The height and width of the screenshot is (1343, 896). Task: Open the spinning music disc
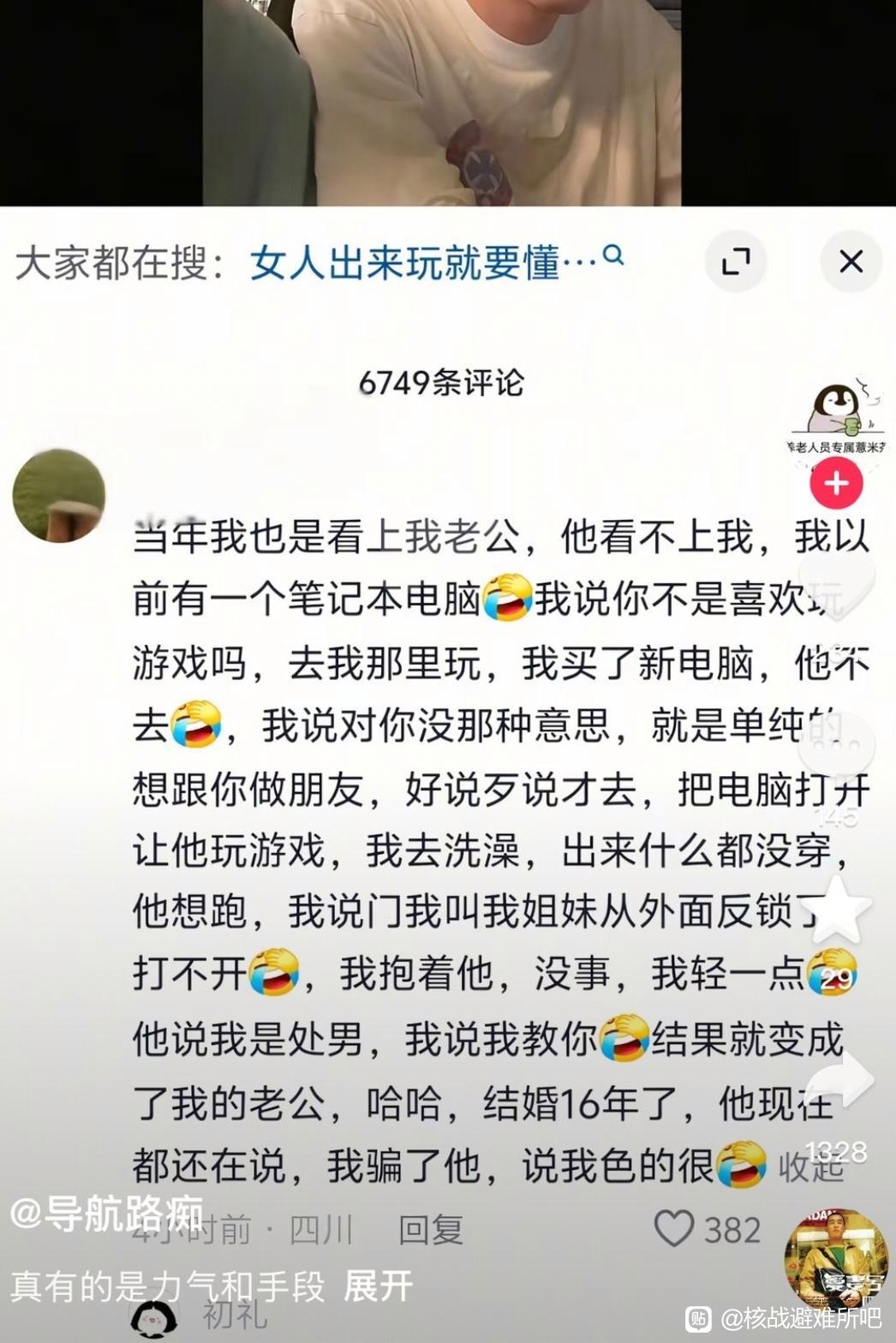pyautogui.click(x=836, y=1259)
